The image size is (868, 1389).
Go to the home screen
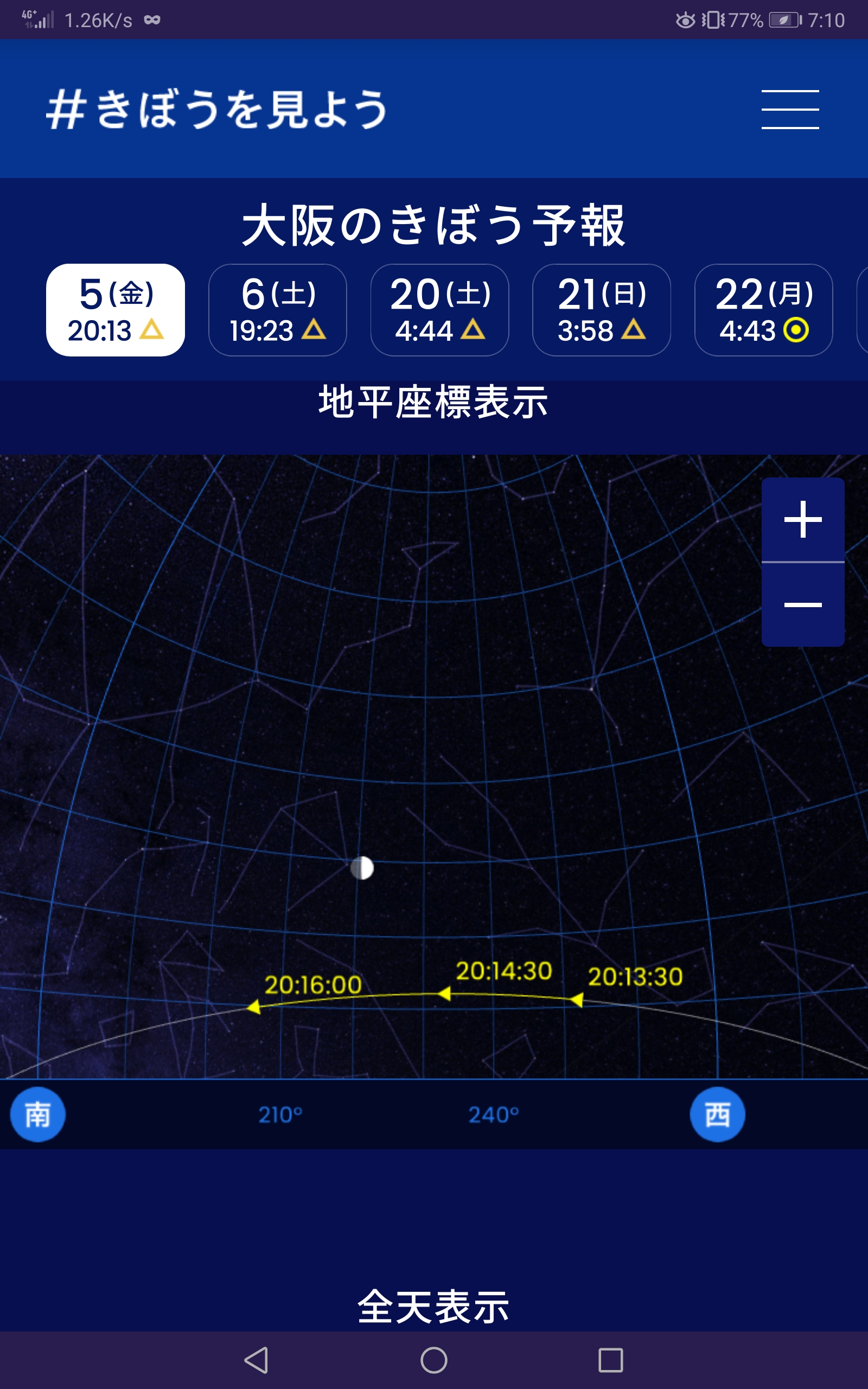pos(434,1360)
